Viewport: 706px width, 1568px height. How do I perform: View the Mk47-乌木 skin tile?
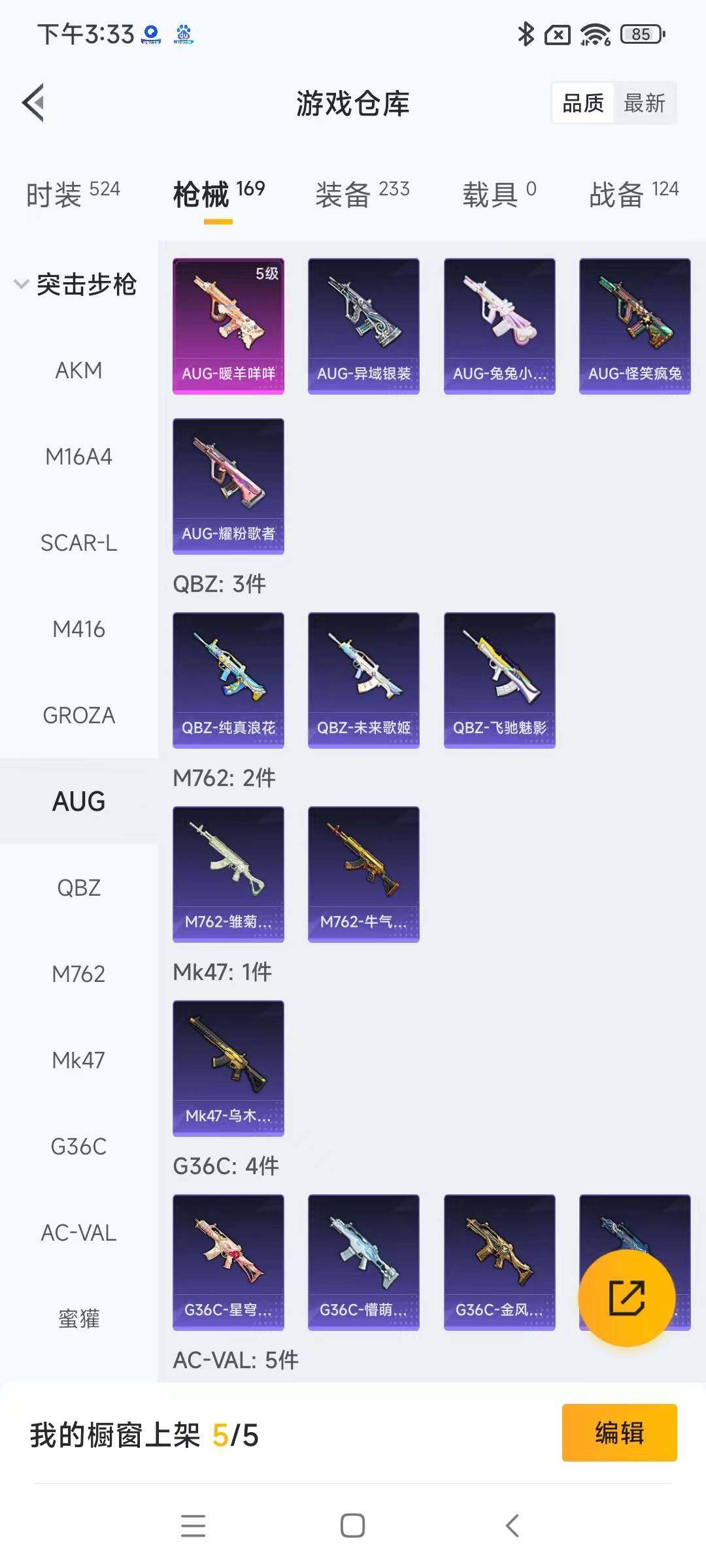coord(228,1068)
